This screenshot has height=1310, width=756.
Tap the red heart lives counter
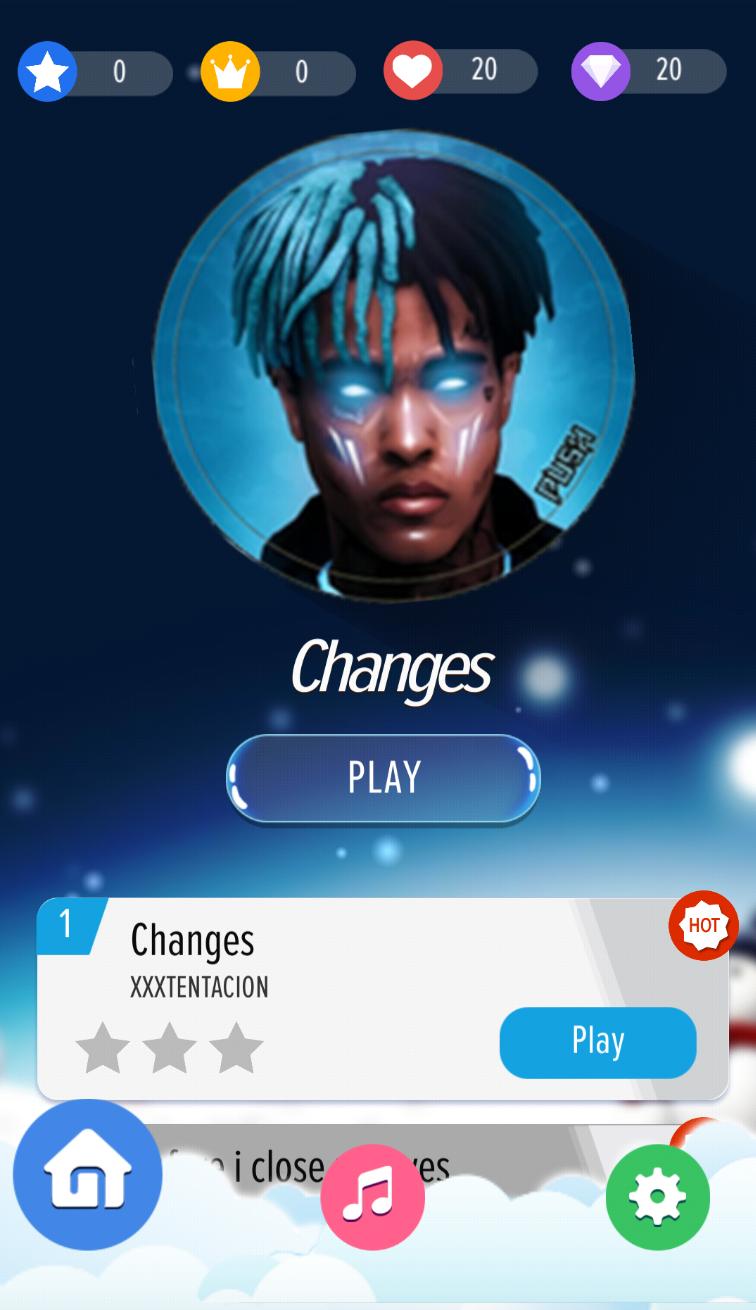460,70
